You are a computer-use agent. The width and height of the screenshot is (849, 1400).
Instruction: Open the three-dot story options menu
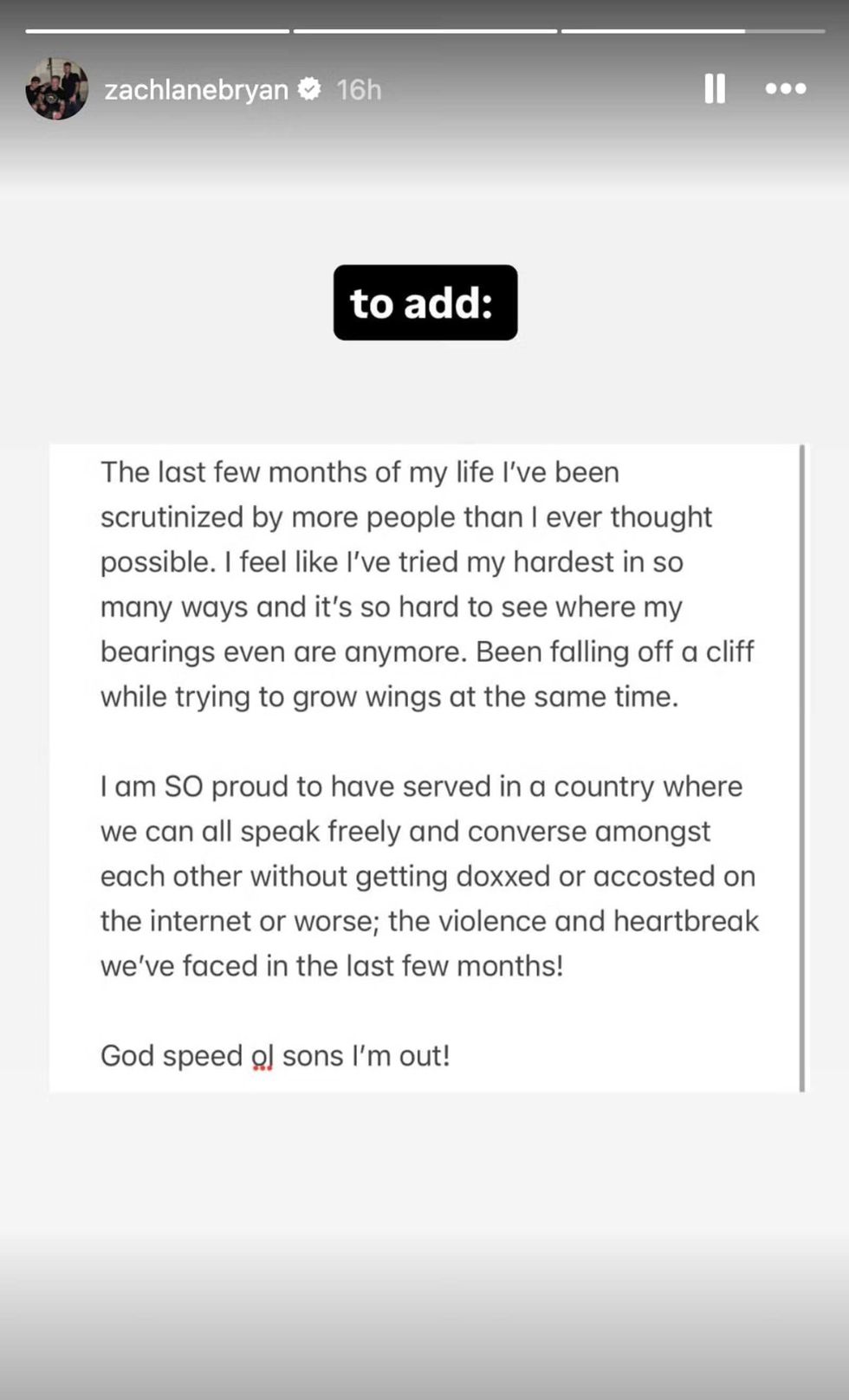coord(786,88)
